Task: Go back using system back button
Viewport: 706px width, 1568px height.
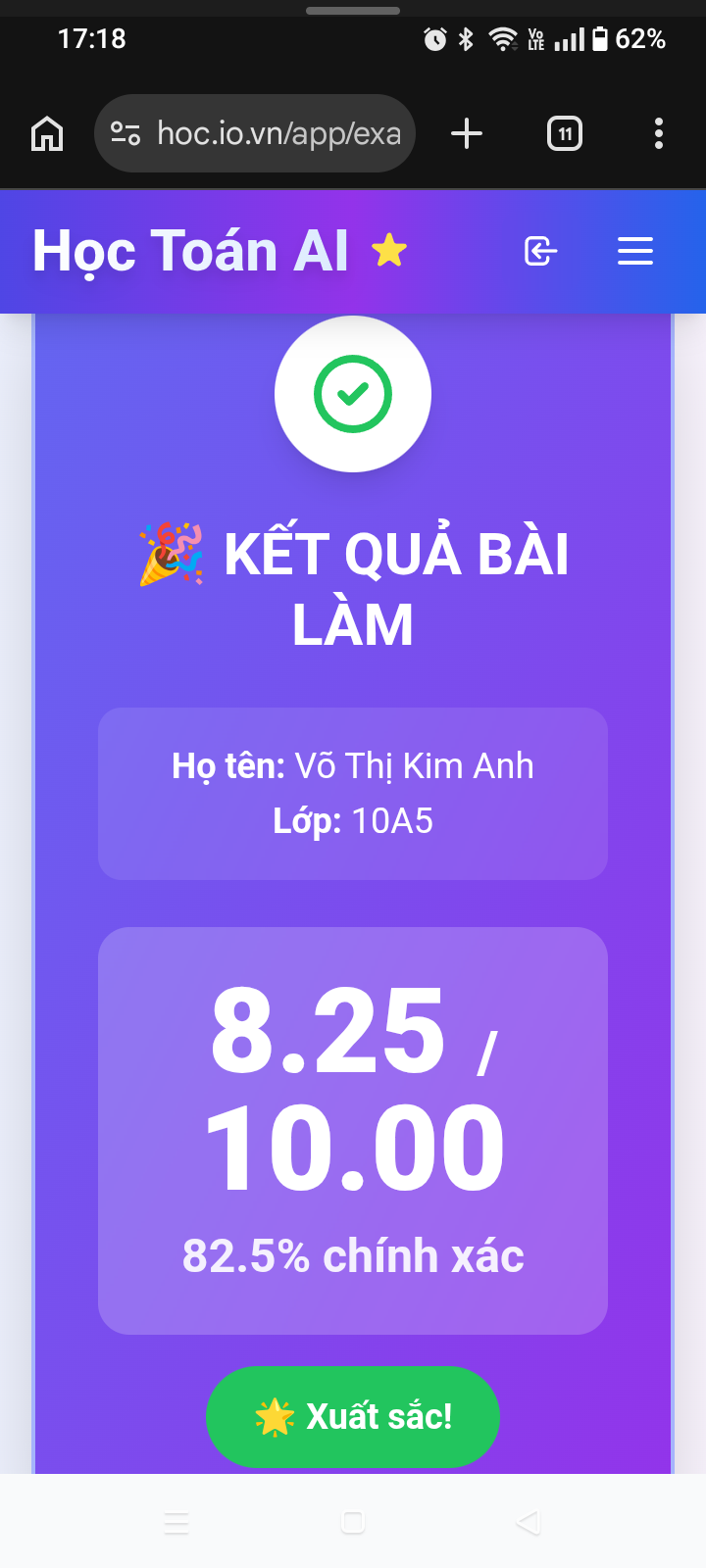Action: (529, 1522)
